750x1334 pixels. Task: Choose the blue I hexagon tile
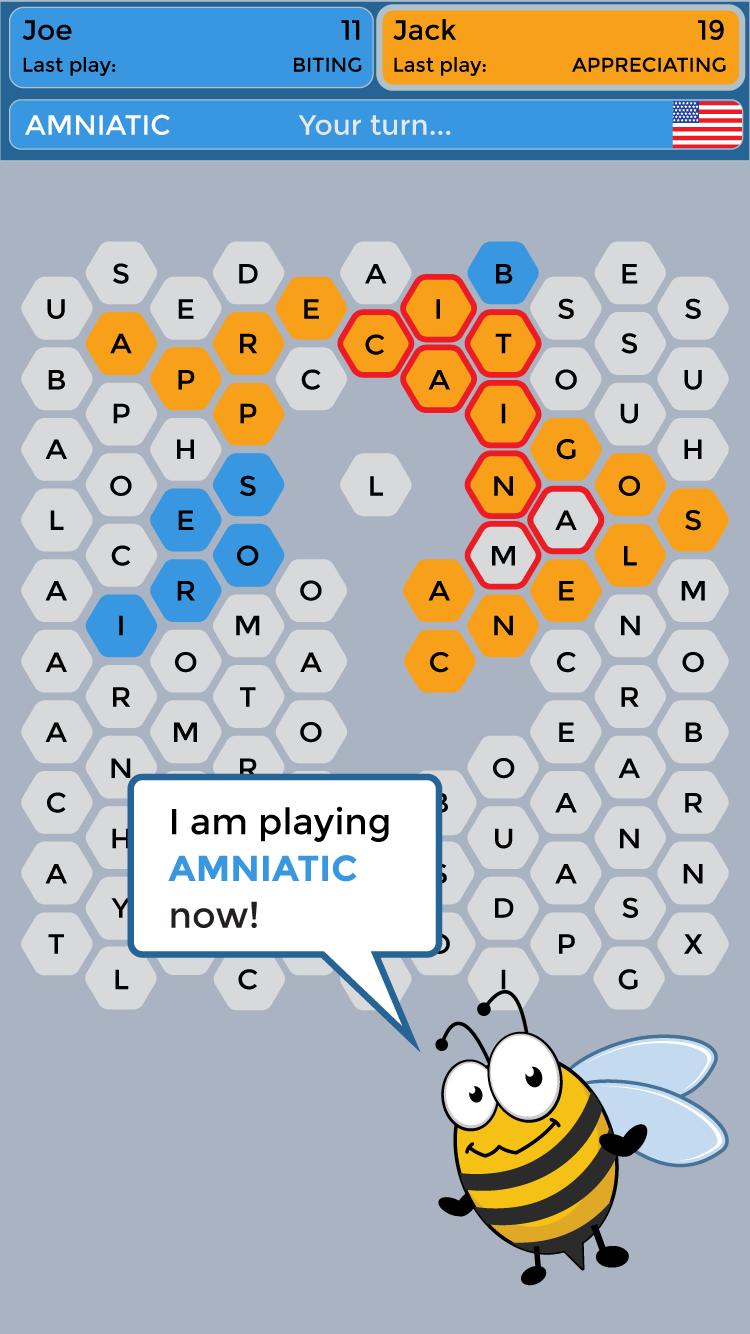coord(121,626)
